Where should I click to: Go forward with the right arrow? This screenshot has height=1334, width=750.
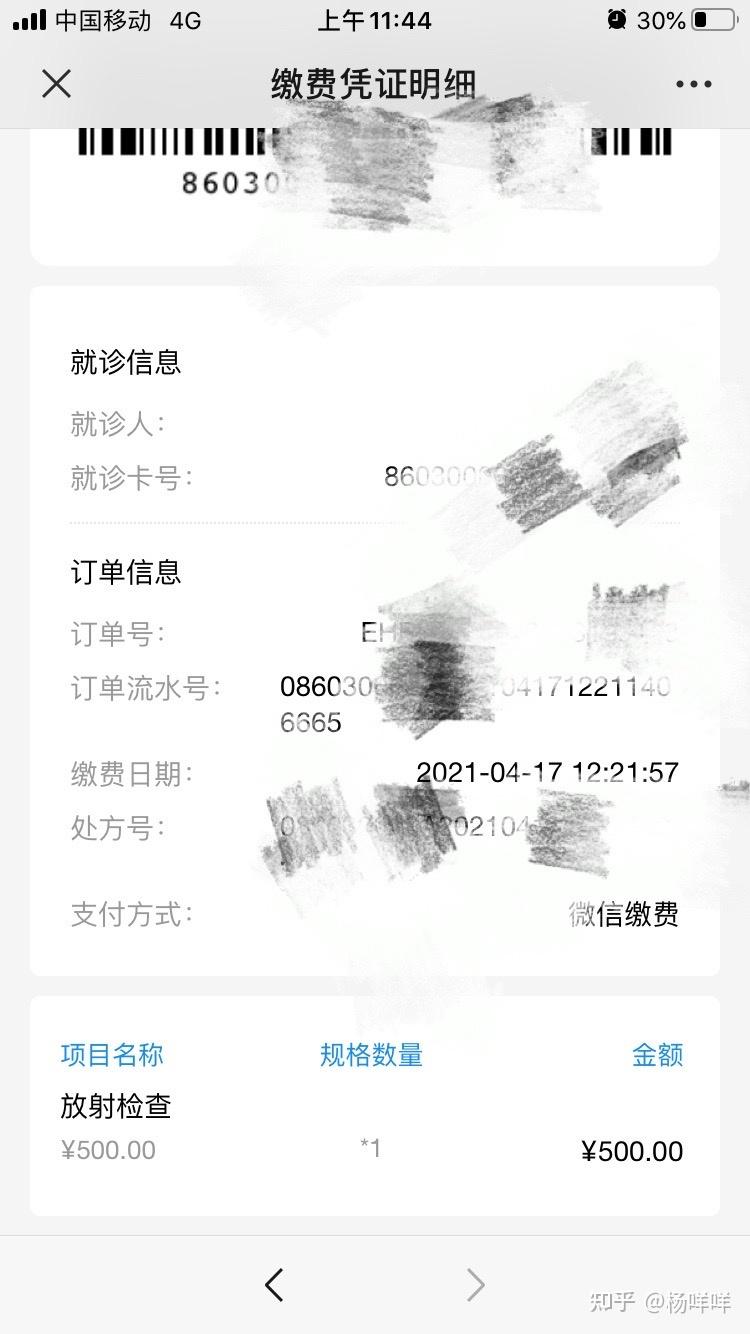[476, 1284]
